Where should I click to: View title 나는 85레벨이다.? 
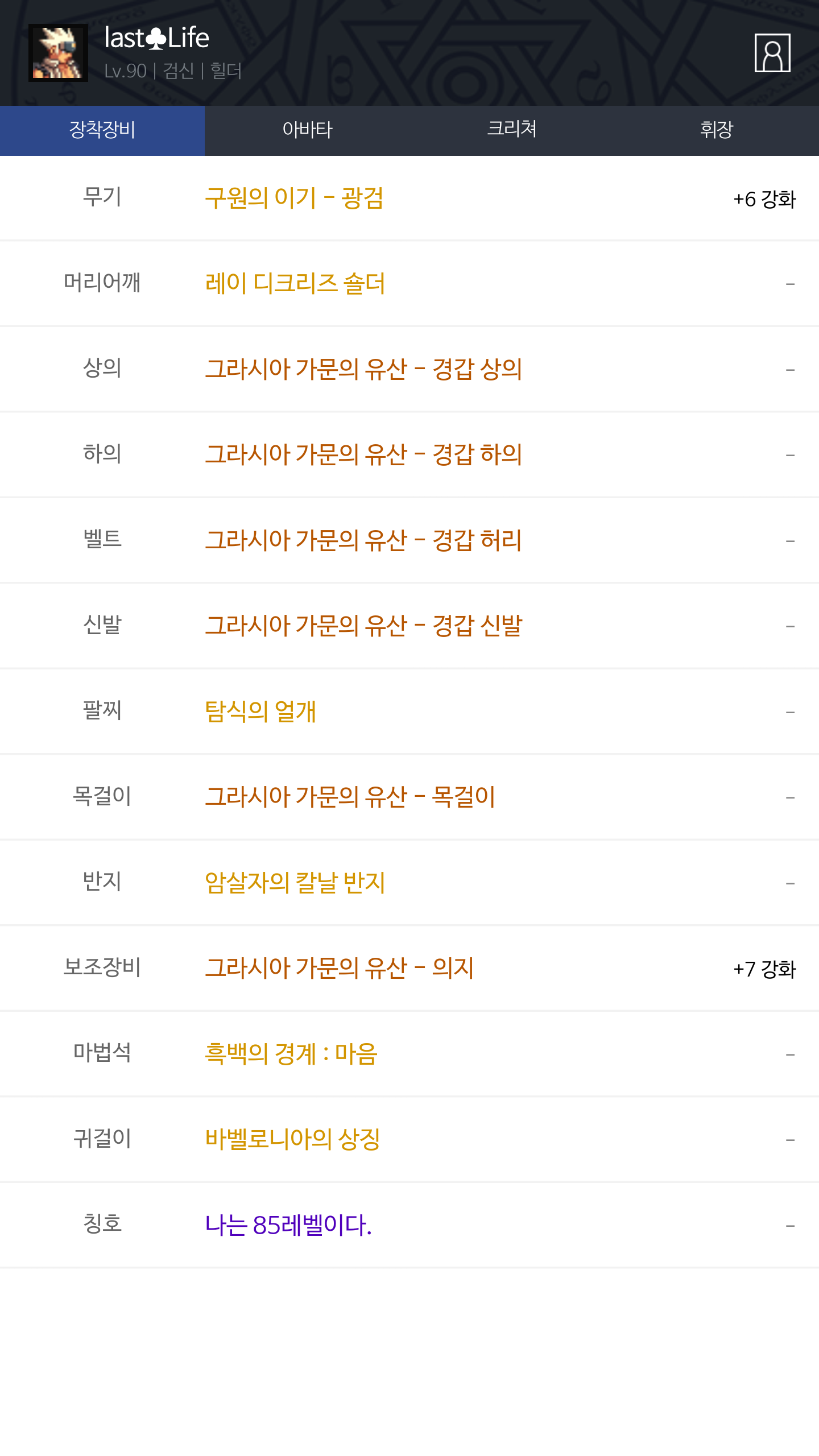[x=288, y=1225]
